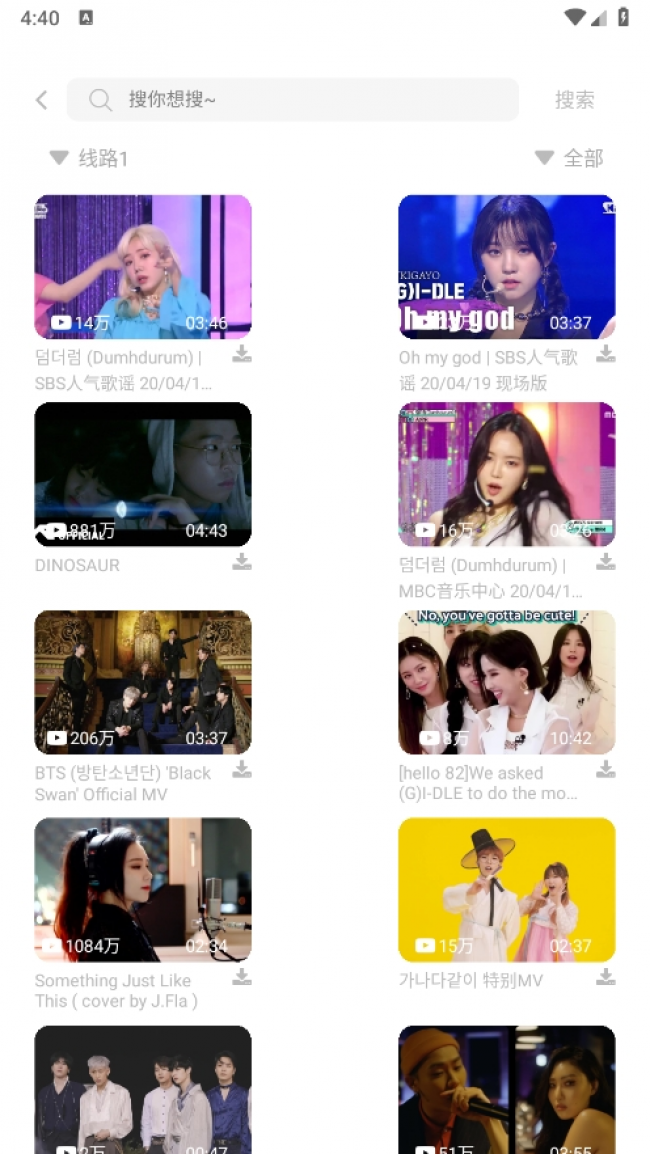Open the 가나다같이 特别MV video
The image size is (650, 1154).
tap(506, 890)
